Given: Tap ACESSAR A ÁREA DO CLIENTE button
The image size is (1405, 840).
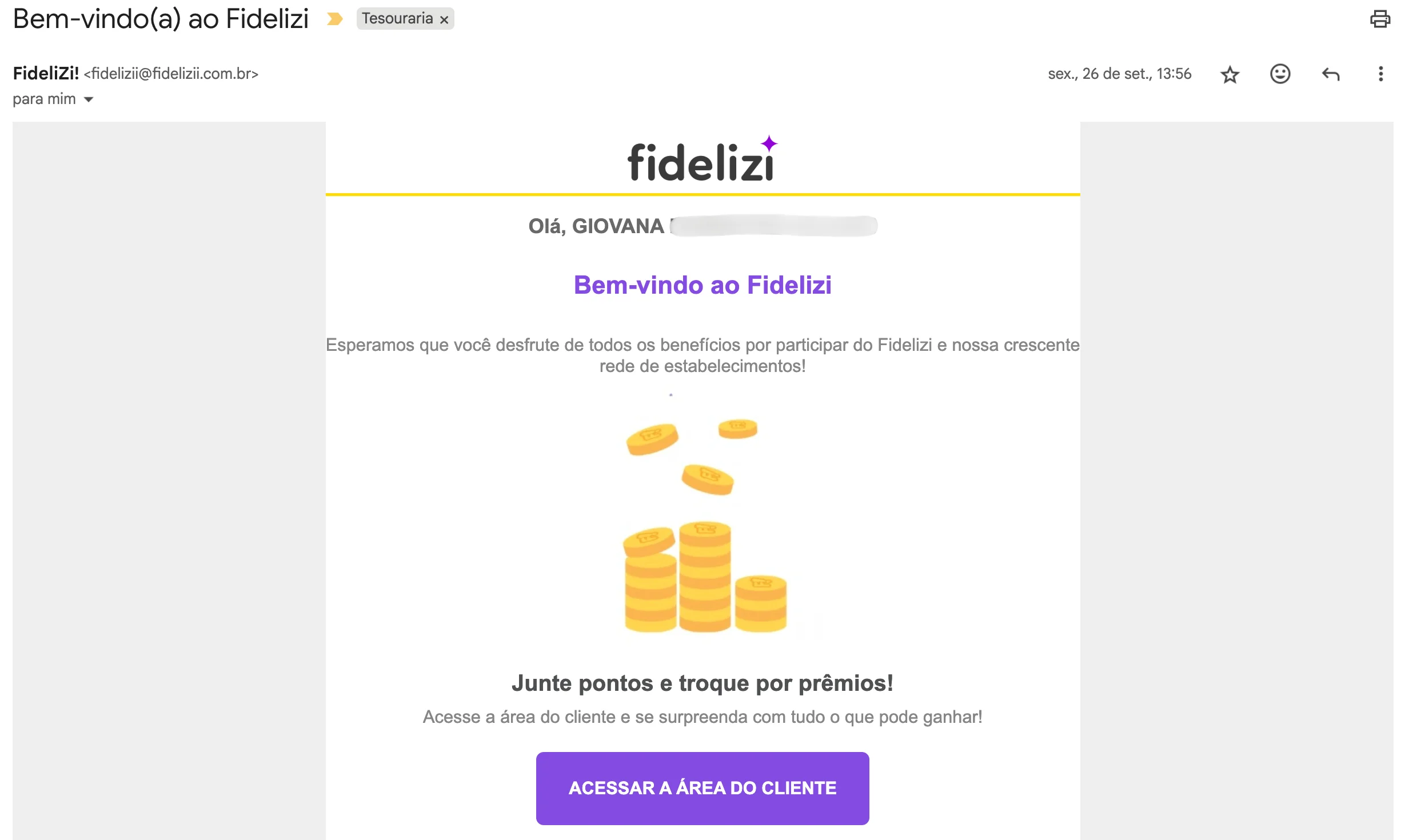Looking at the screenshot, I should (x=702, y=788).
